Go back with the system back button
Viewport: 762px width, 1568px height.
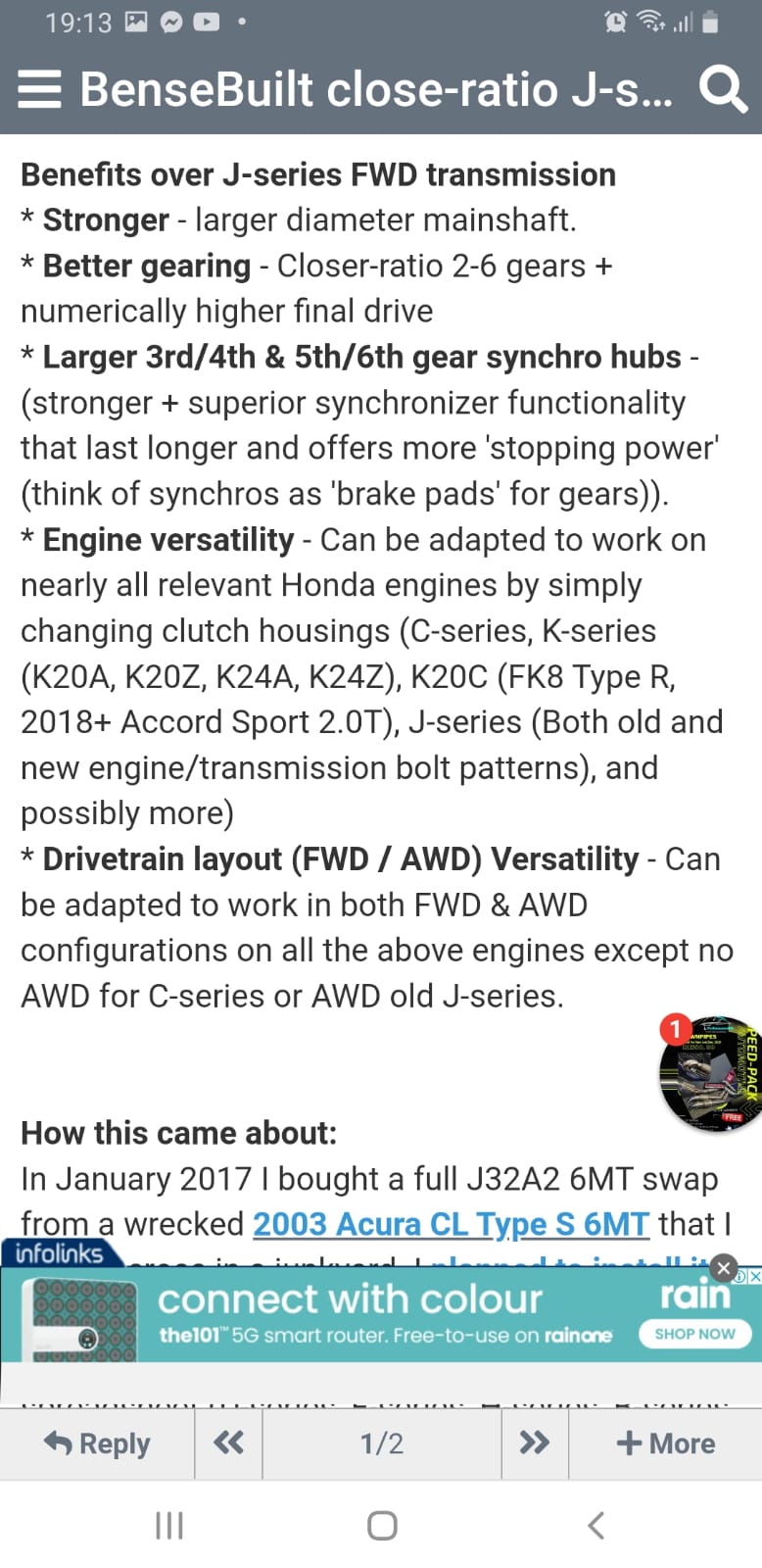595,1525
